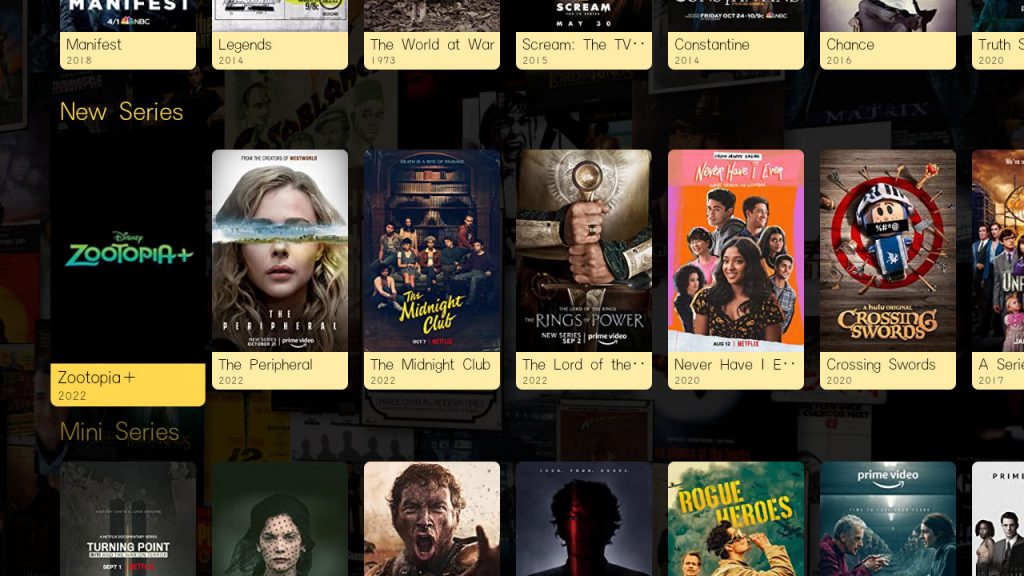1024x576 pixels.
Task: Open the Rogue Heroes mini series
Action: [x=736, y=520]
